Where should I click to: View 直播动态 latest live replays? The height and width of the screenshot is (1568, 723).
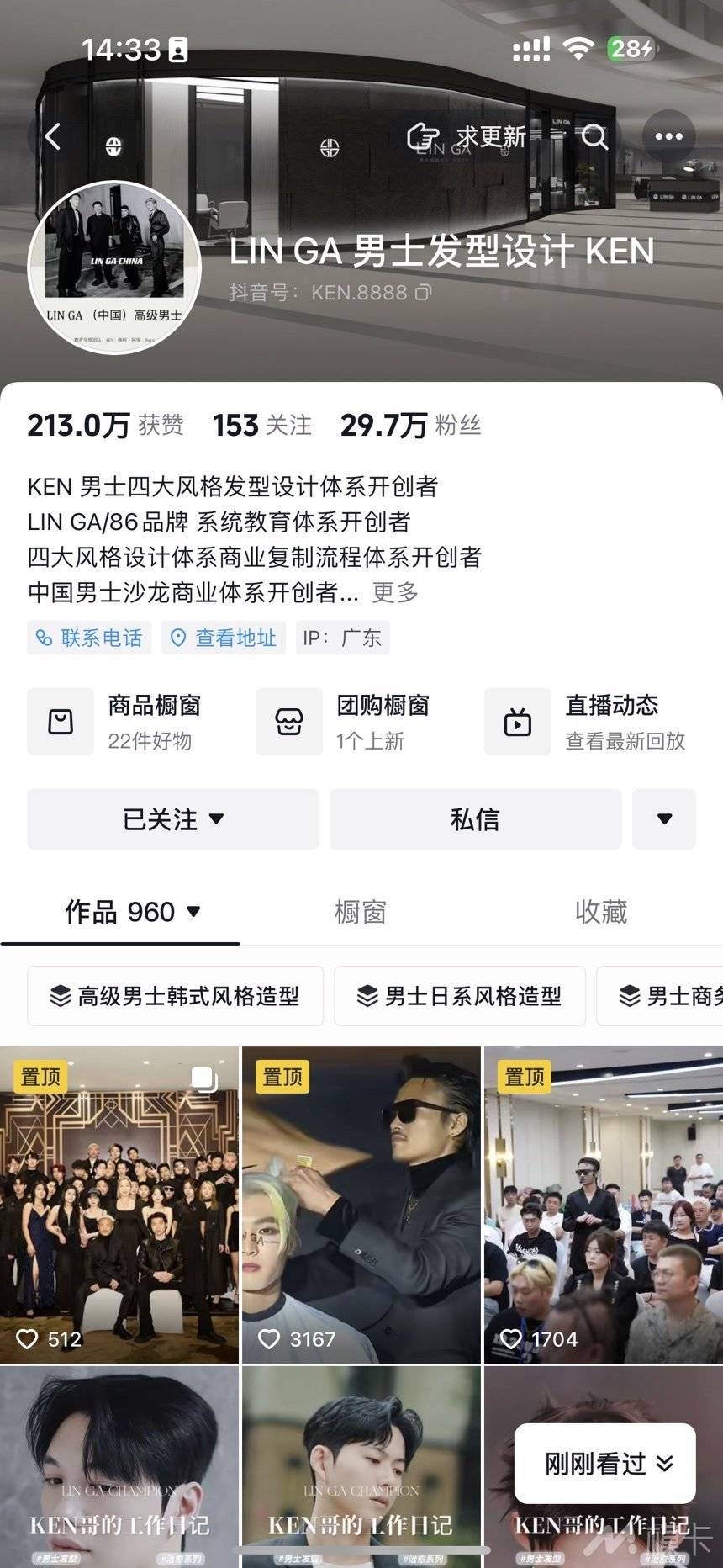(588, 722)
